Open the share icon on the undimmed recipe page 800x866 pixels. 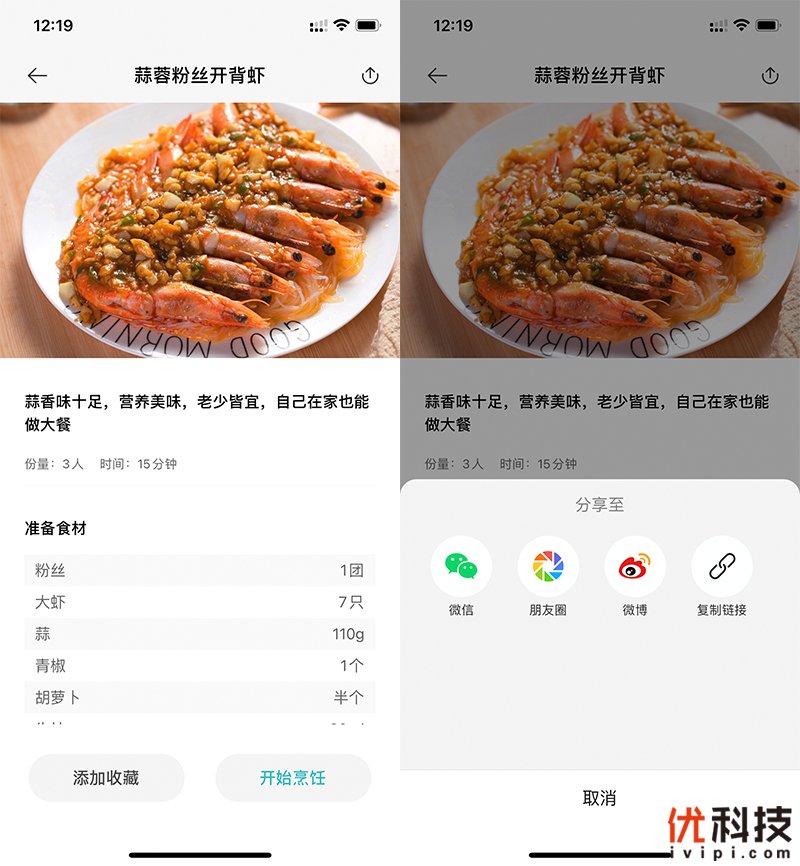pos(370,76)
